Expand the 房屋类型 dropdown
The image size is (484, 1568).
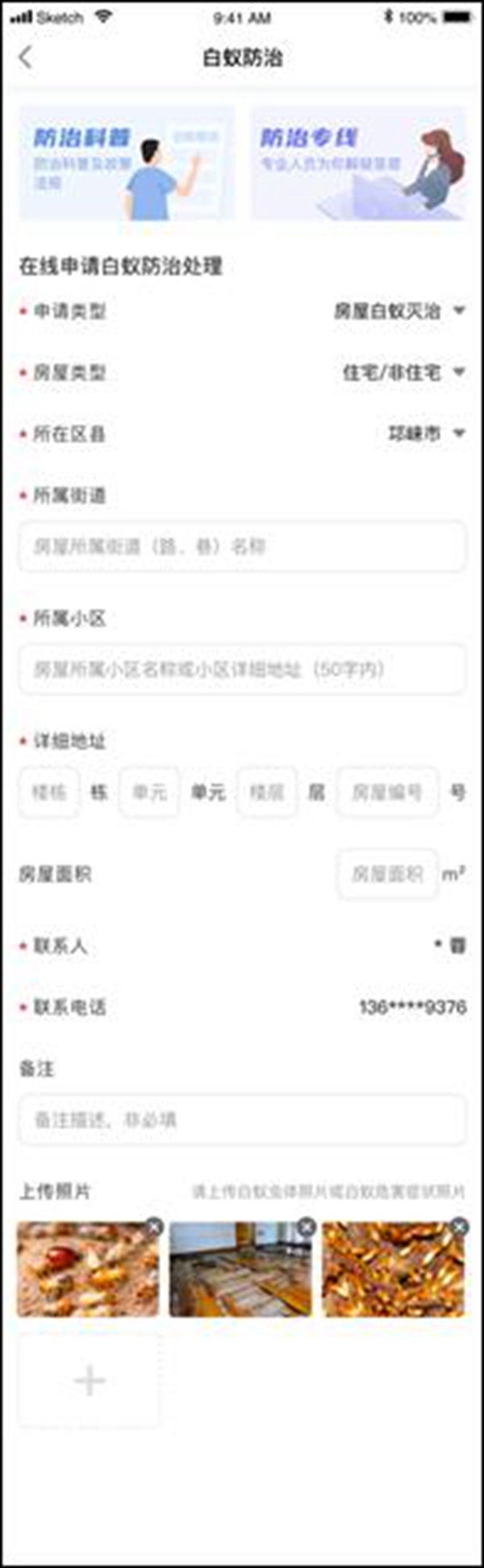403,372
